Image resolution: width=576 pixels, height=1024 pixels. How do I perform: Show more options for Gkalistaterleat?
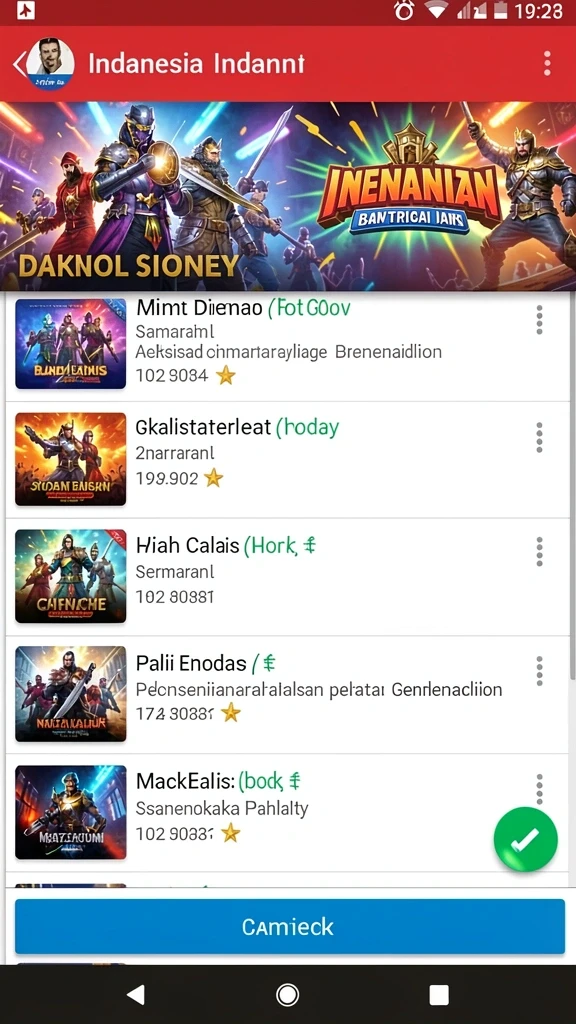tap(539, 437)
